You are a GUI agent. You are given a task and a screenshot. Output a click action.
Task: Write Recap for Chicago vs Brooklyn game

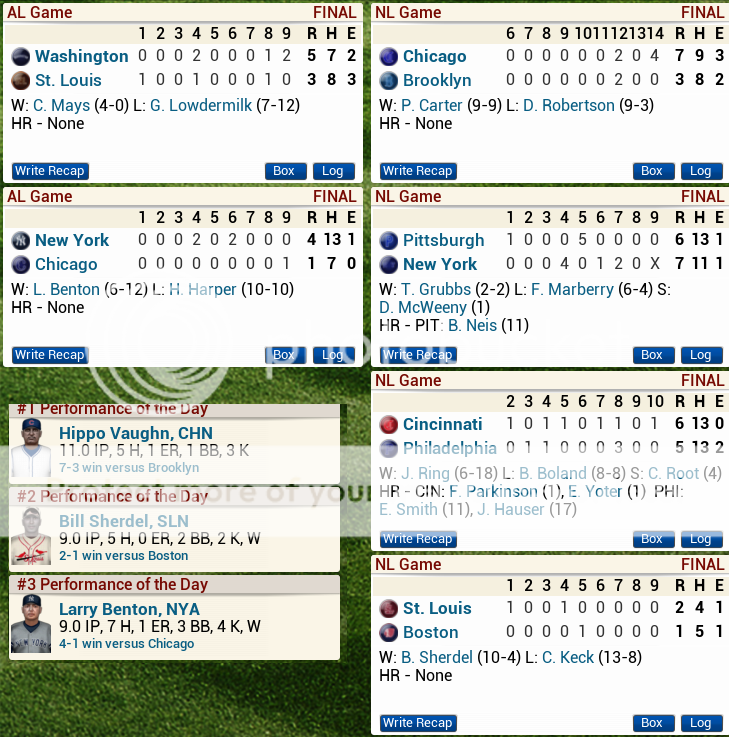pyautogui.click(x=418, y=171)
